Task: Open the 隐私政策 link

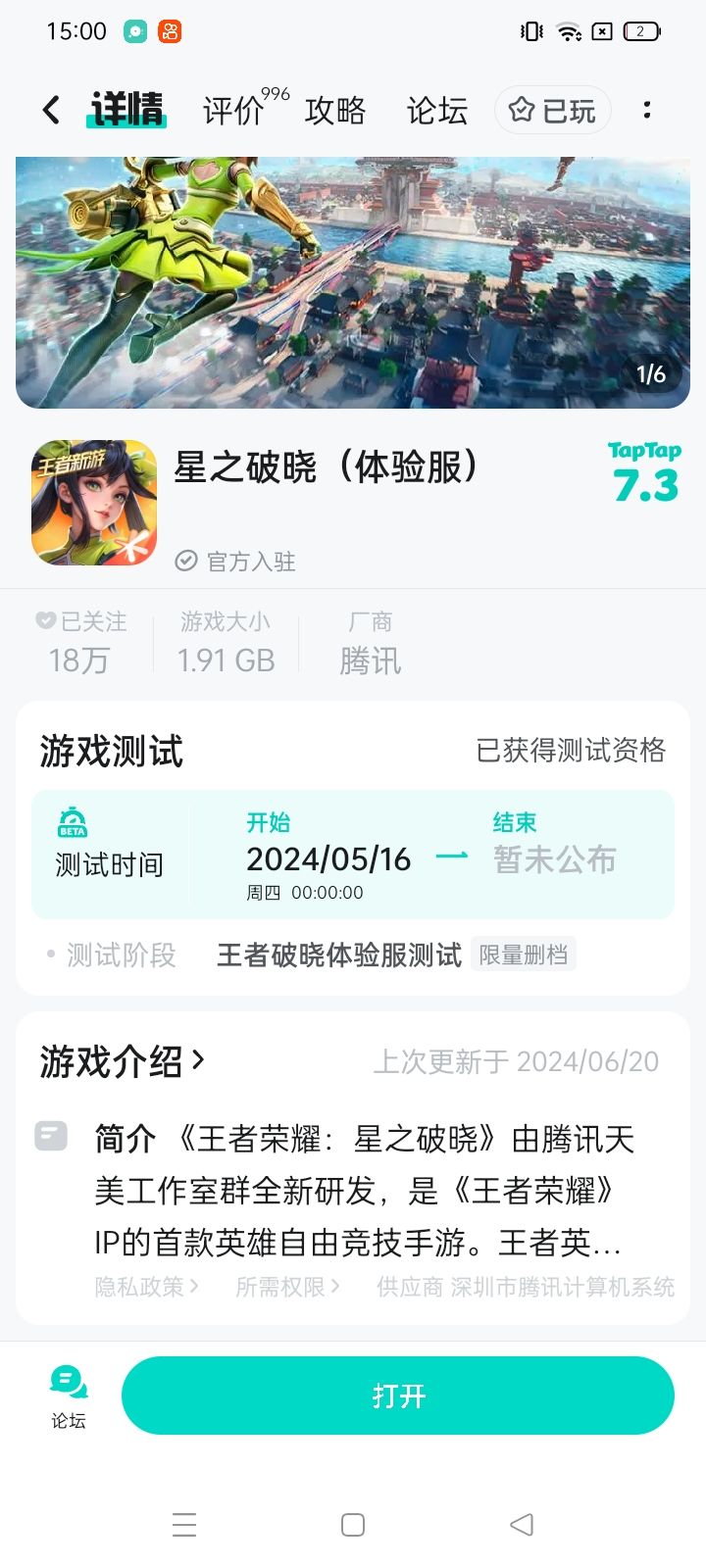Action: (x=146, y=1287)
